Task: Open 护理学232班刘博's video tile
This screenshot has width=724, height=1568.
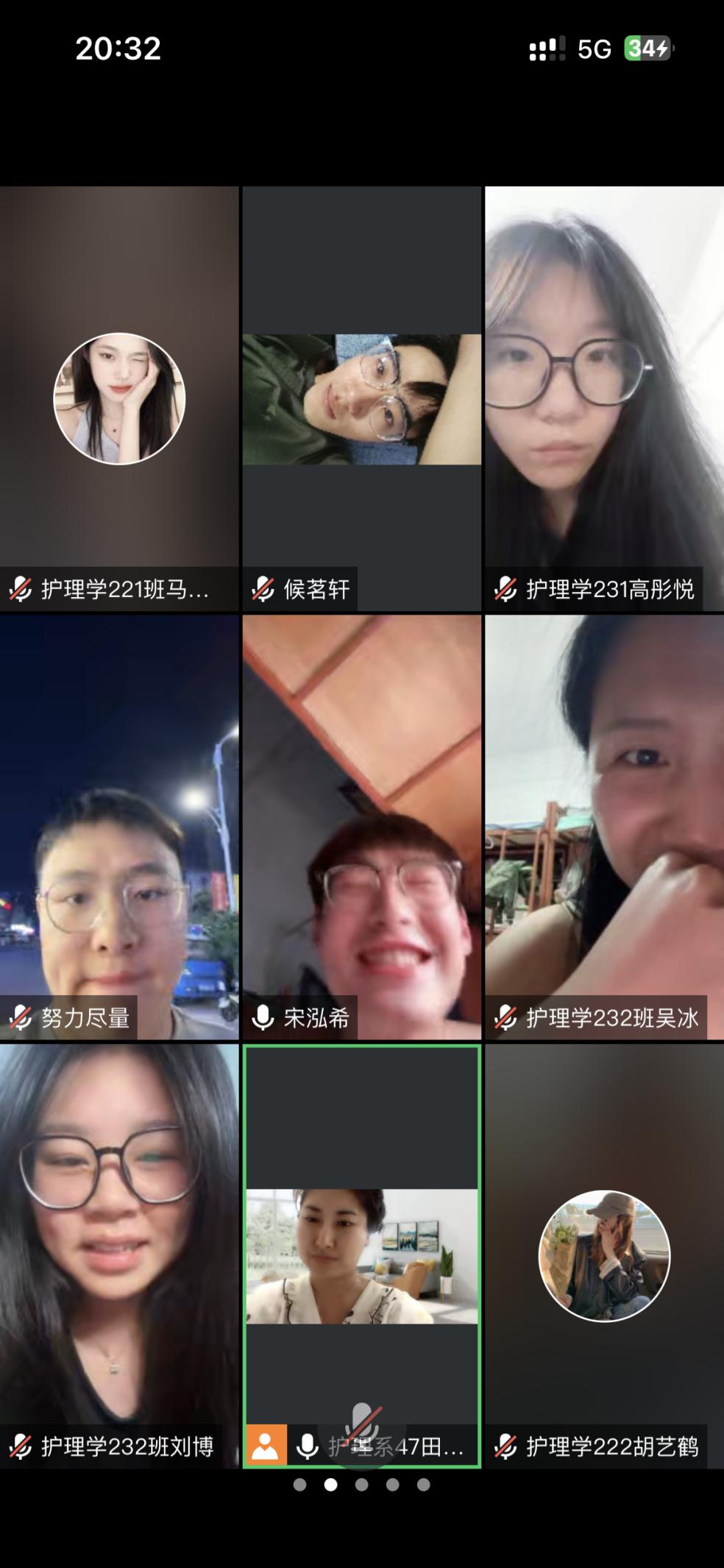Action: pyautogui.click(x=119, y=1255)
